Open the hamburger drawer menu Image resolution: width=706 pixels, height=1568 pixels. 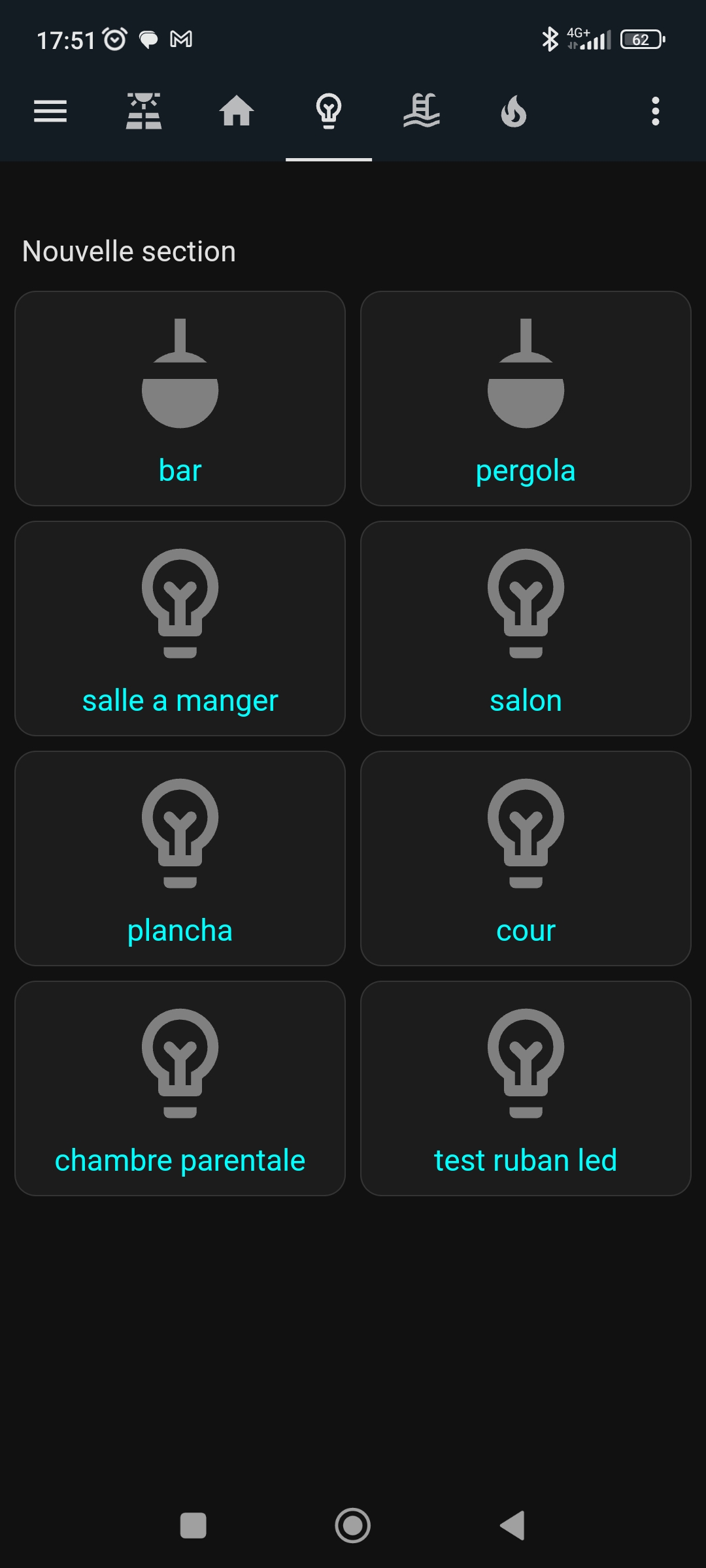(50, 111)
